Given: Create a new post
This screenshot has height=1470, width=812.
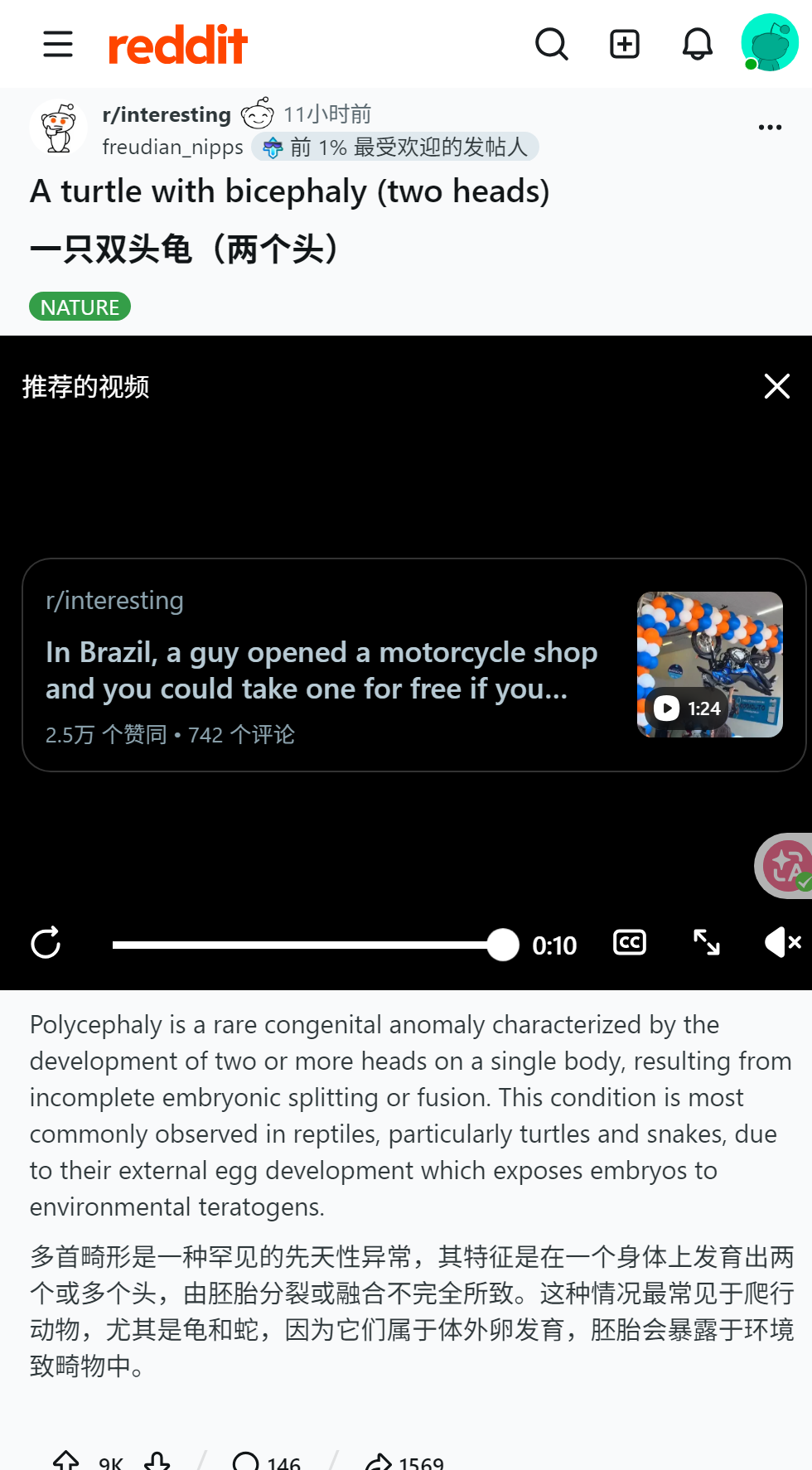Looking at the screenshot, I should (x=625, y=44).
